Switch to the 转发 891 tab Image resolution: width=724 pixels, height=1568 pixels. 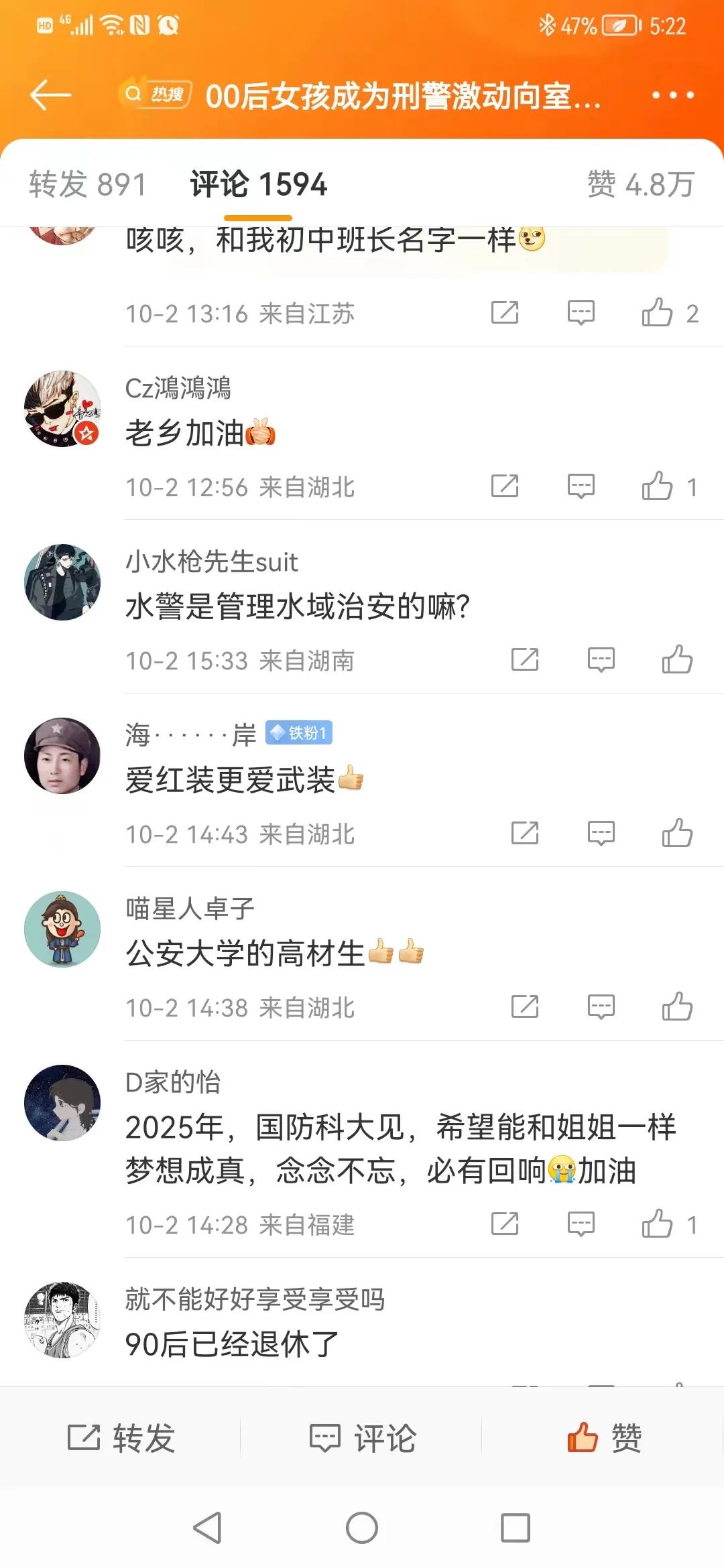click(87, 184)
